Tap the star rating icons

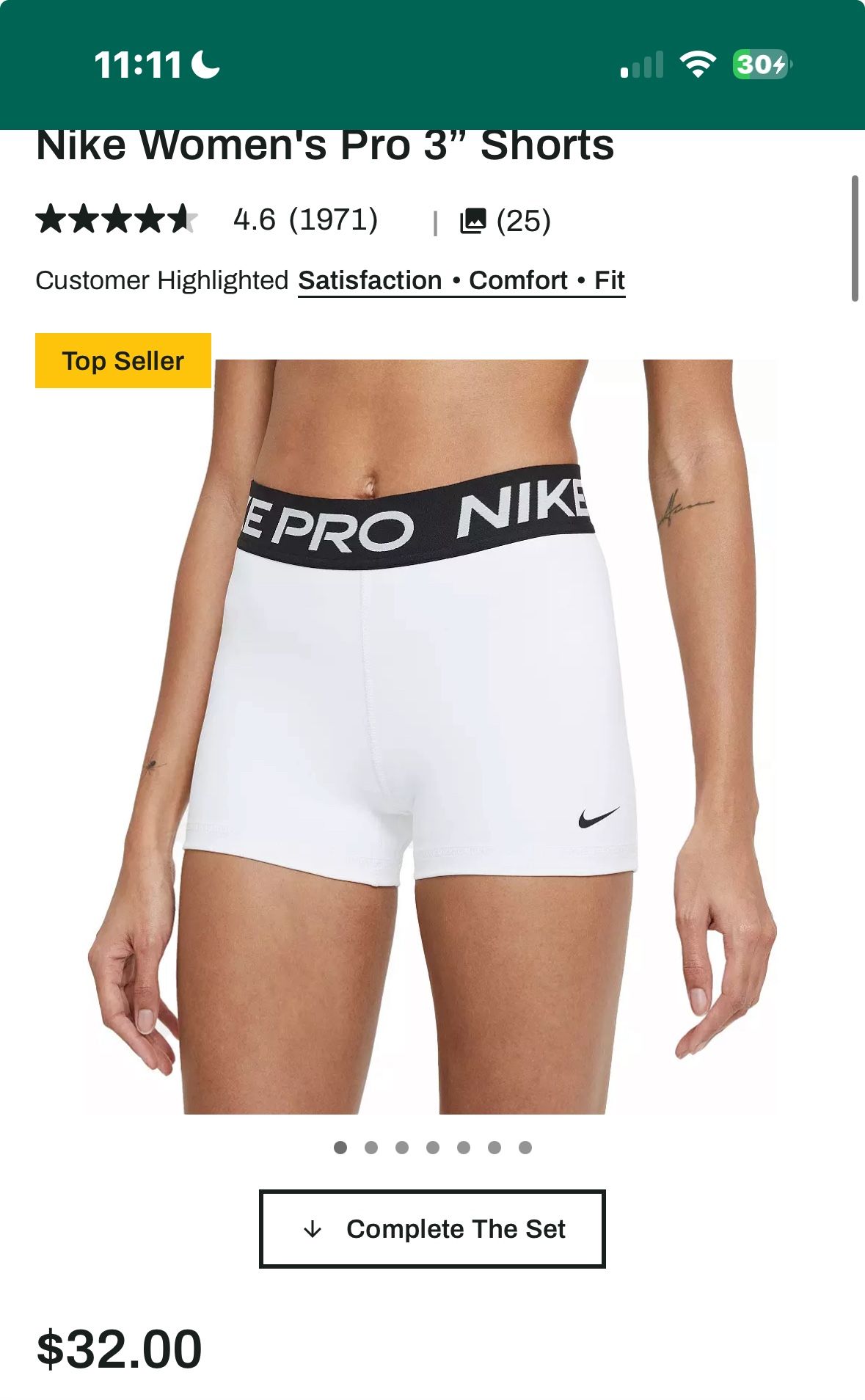[114, 219]
